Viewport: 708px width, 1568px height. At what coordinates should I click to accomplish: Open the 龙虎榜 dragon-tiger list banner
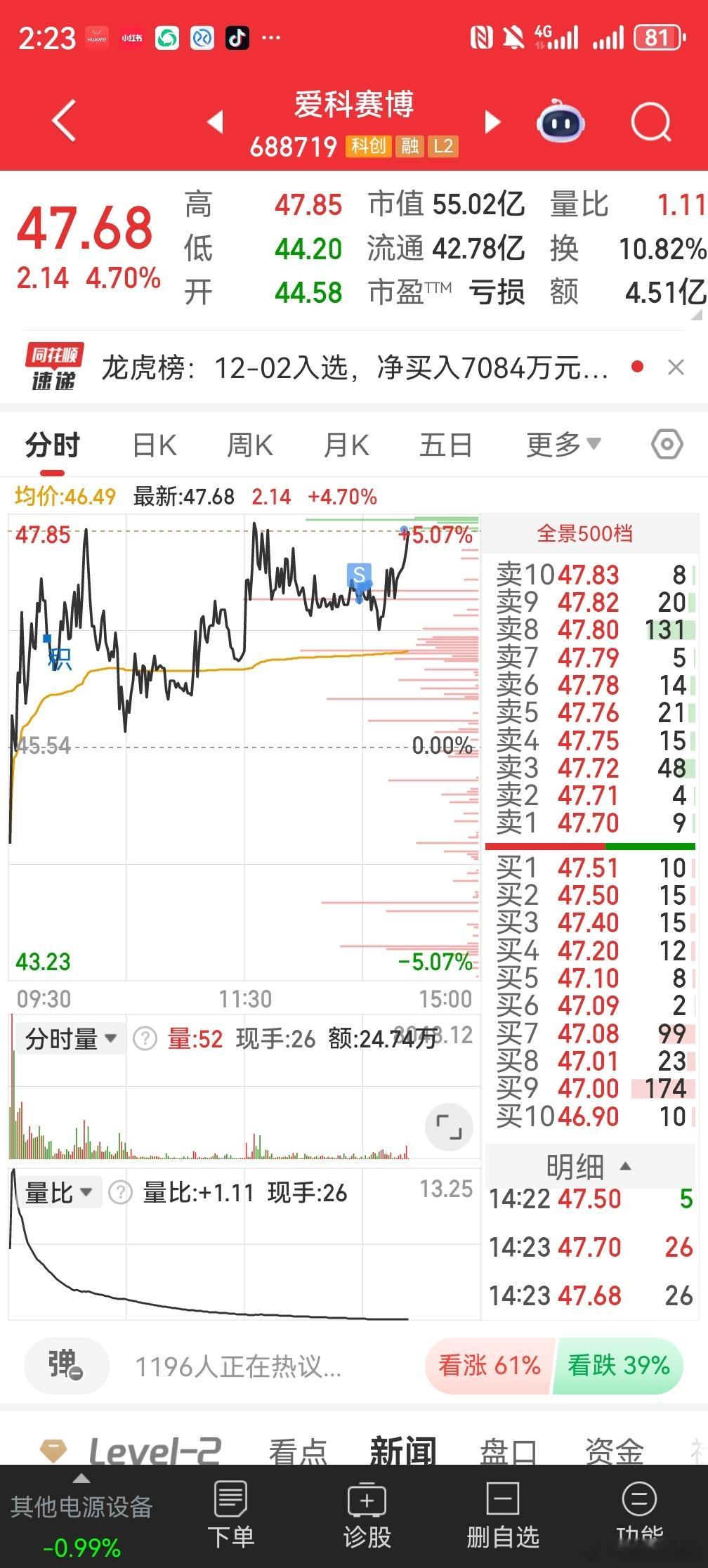351,367
